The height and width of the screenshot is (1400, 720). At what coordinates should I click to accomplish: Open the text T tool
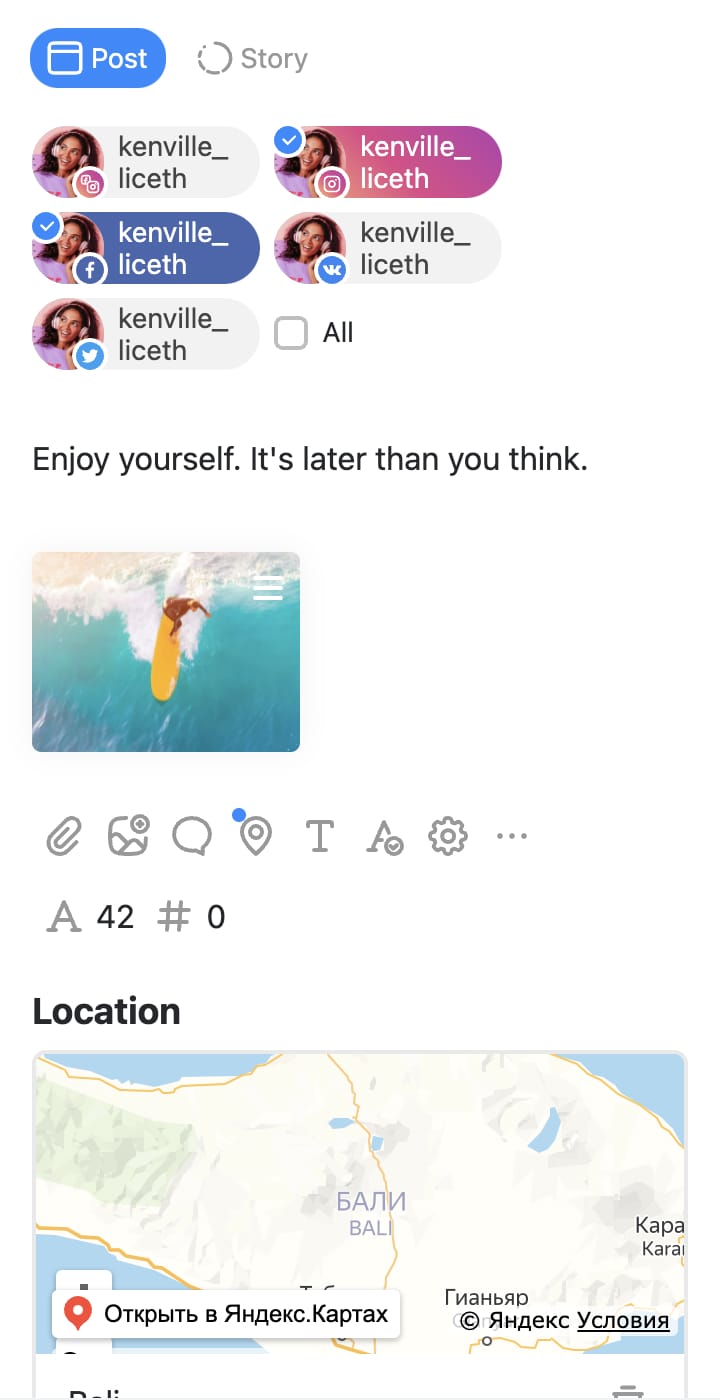pos(319,836)
